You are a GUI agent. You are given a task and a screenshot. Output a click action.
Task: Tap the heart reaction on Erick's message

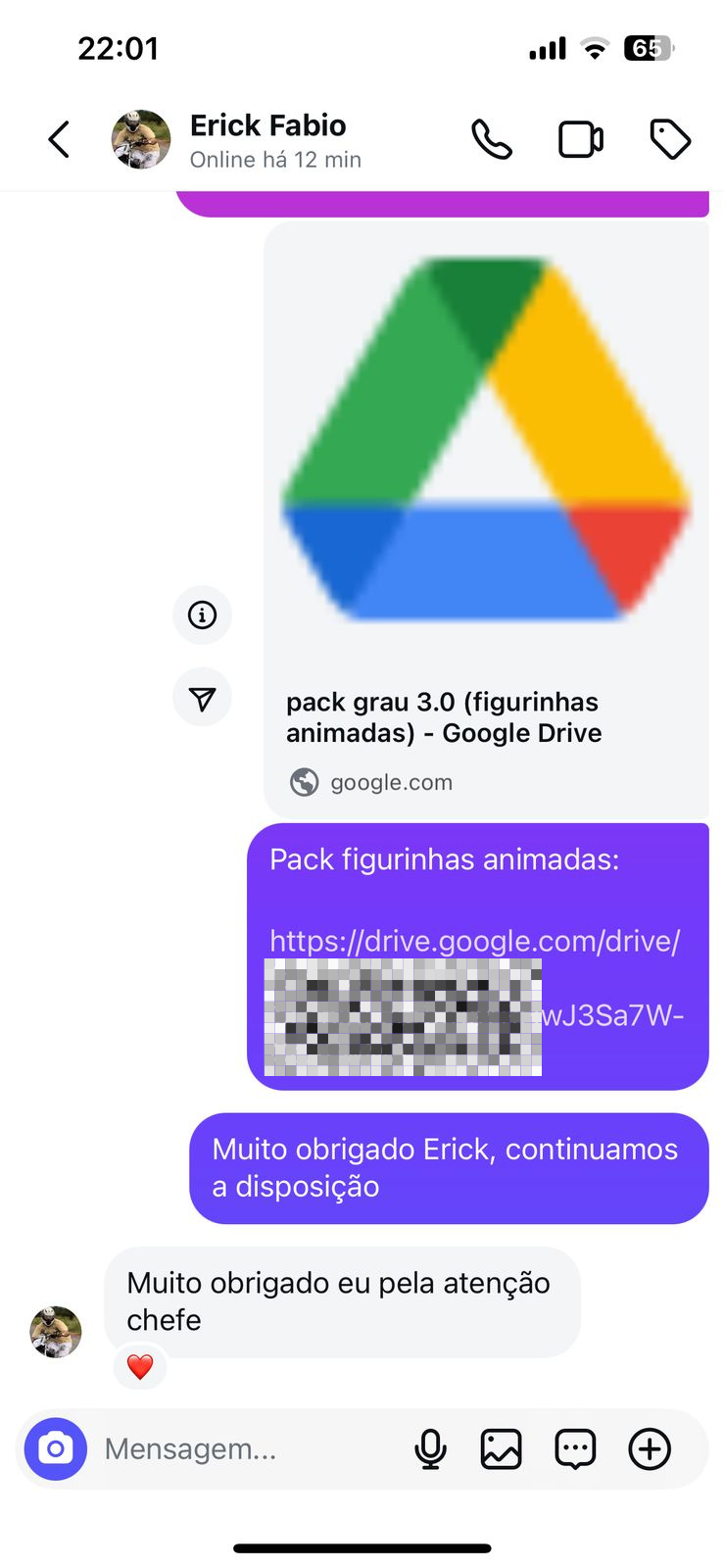coord(140,1366)
